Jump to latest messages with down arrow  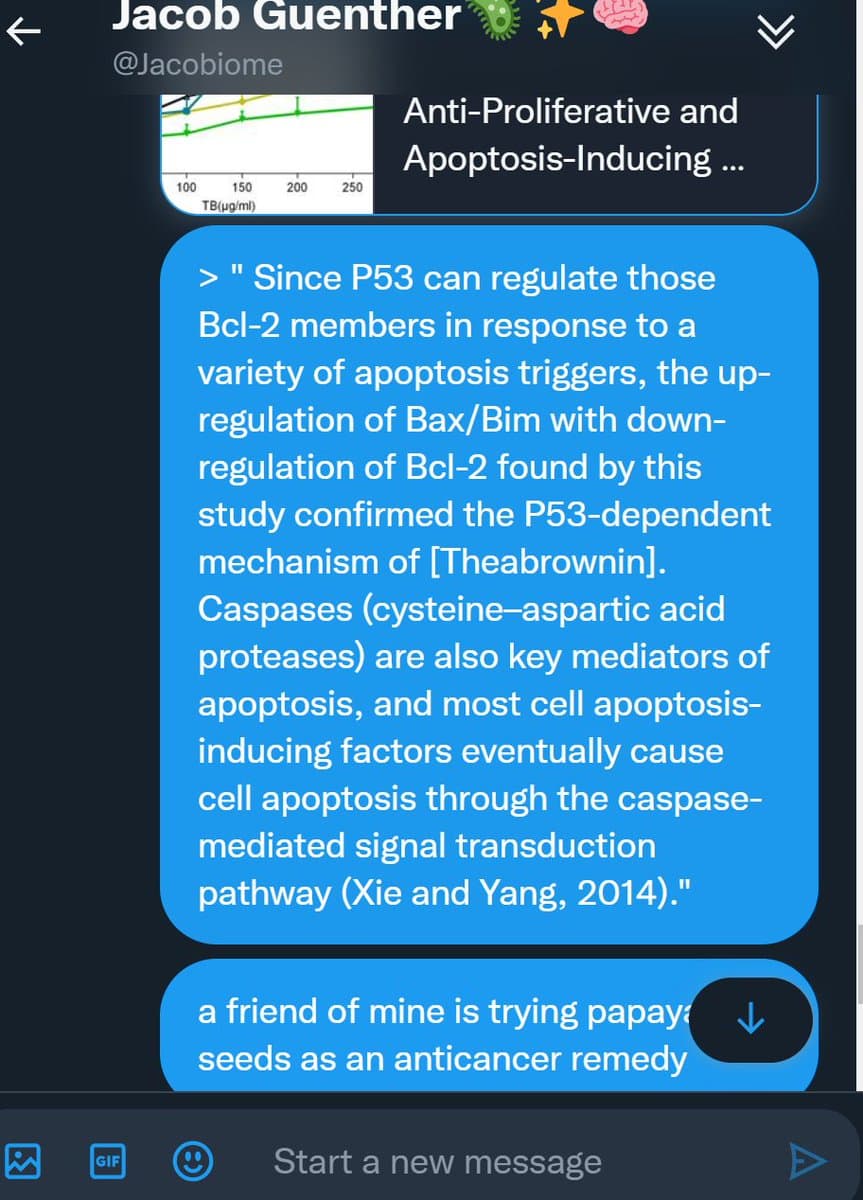click(x=750, y=1020)
